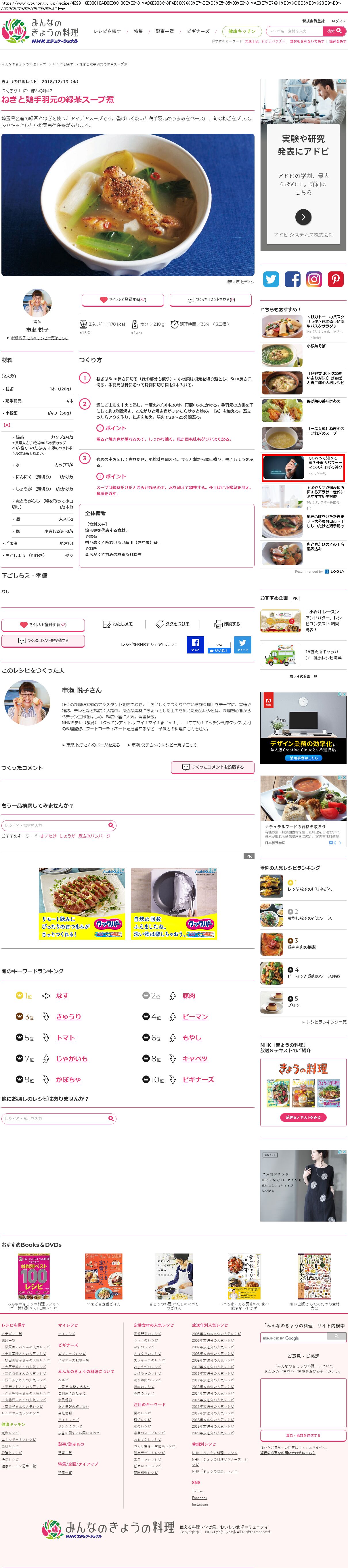Open the レシピを探す menu in header

pyautogui.click(x=107, y=31)
